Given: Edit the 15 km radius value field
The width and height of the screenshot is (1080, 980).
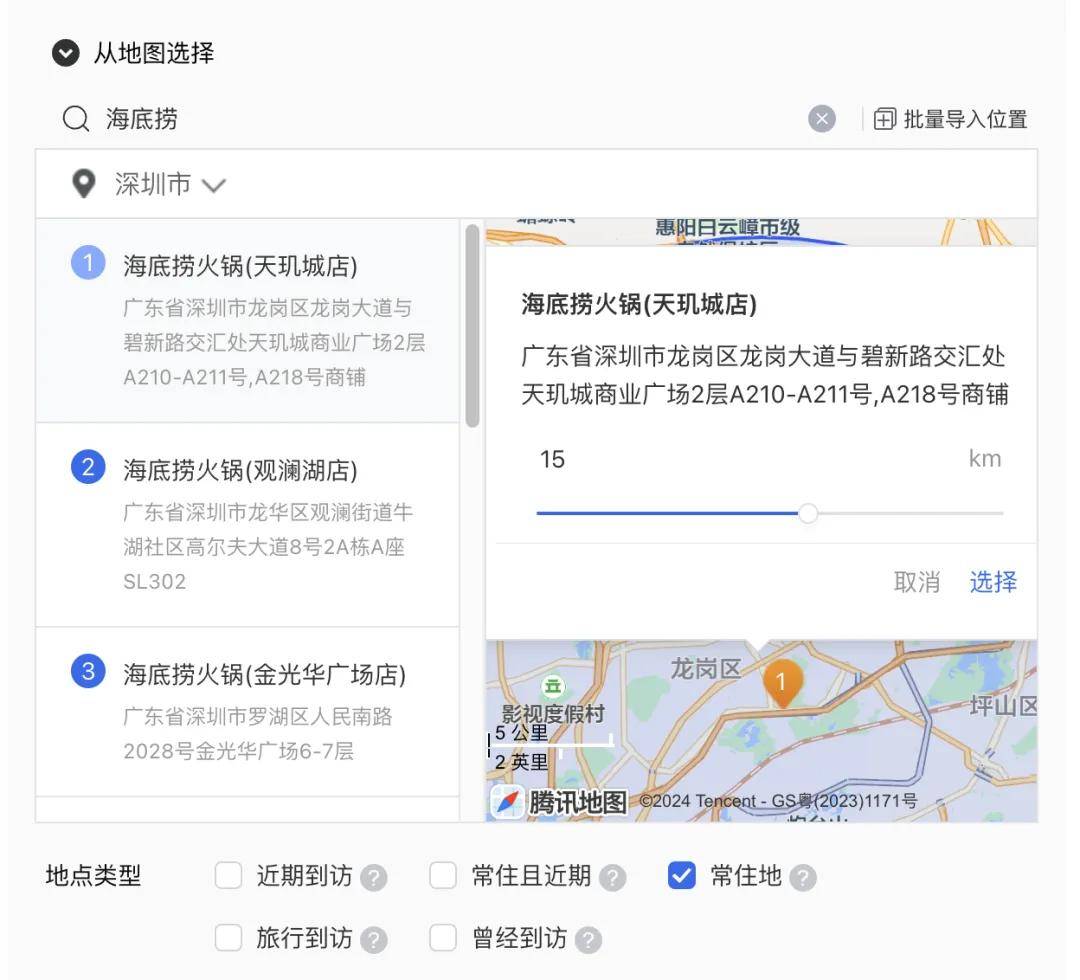Looking at the screenshot, I should tap(700, 459).
